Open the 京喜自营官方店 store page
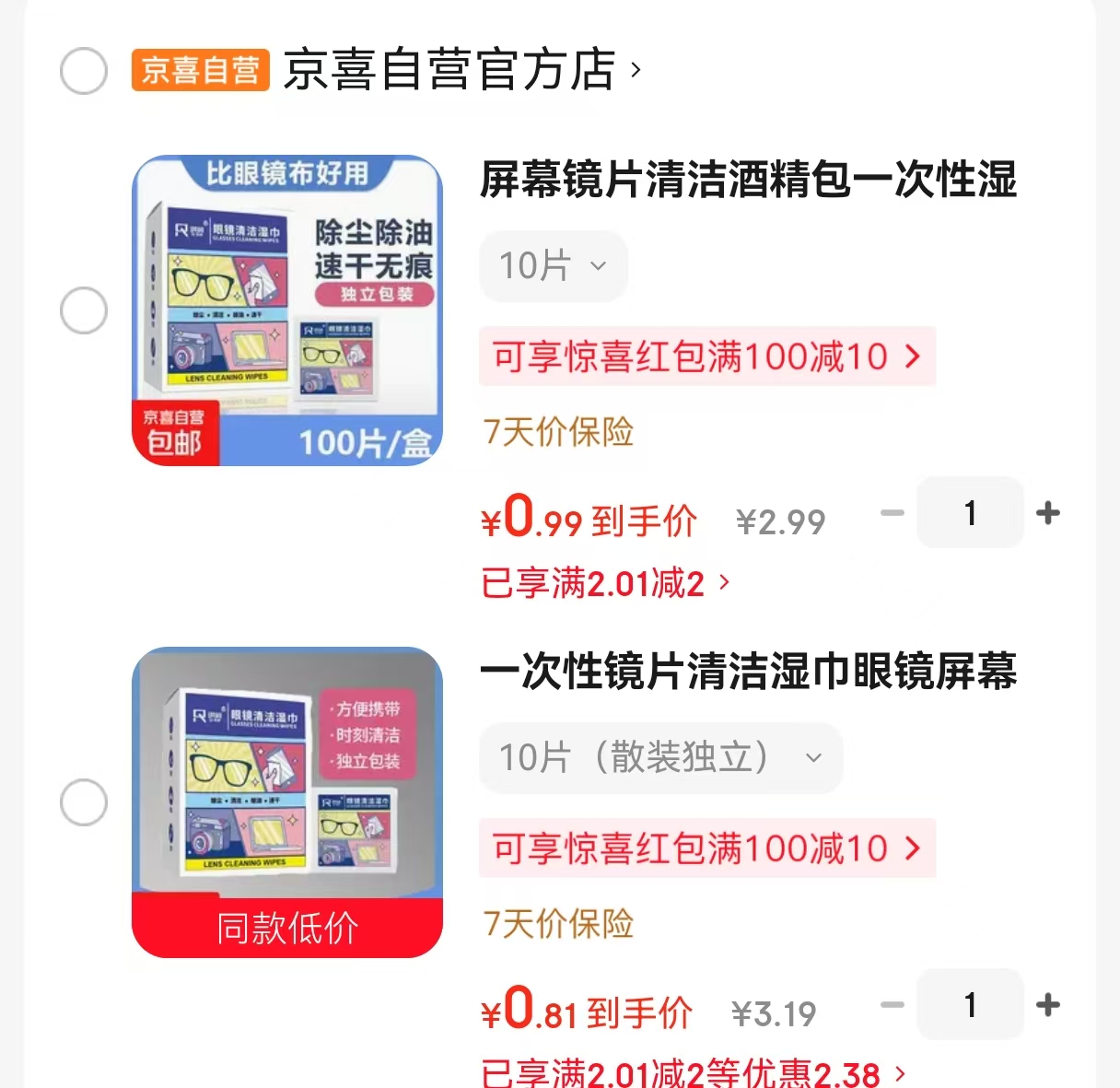The image size is (1120, 1088). pos(461,71)
